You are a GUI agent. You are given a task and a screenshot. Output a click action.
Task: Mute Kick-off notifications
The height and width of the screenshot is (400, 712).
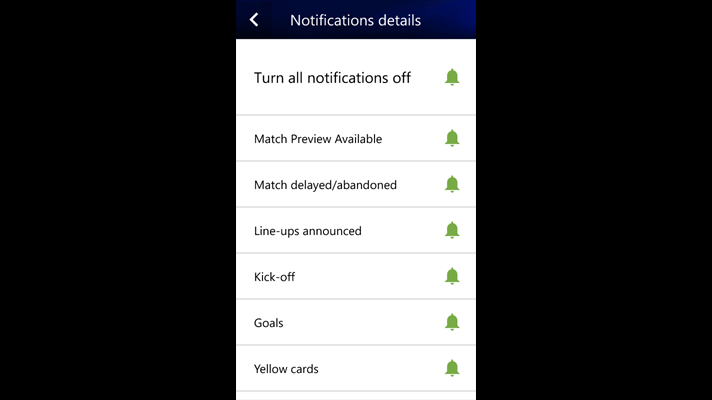452,276
